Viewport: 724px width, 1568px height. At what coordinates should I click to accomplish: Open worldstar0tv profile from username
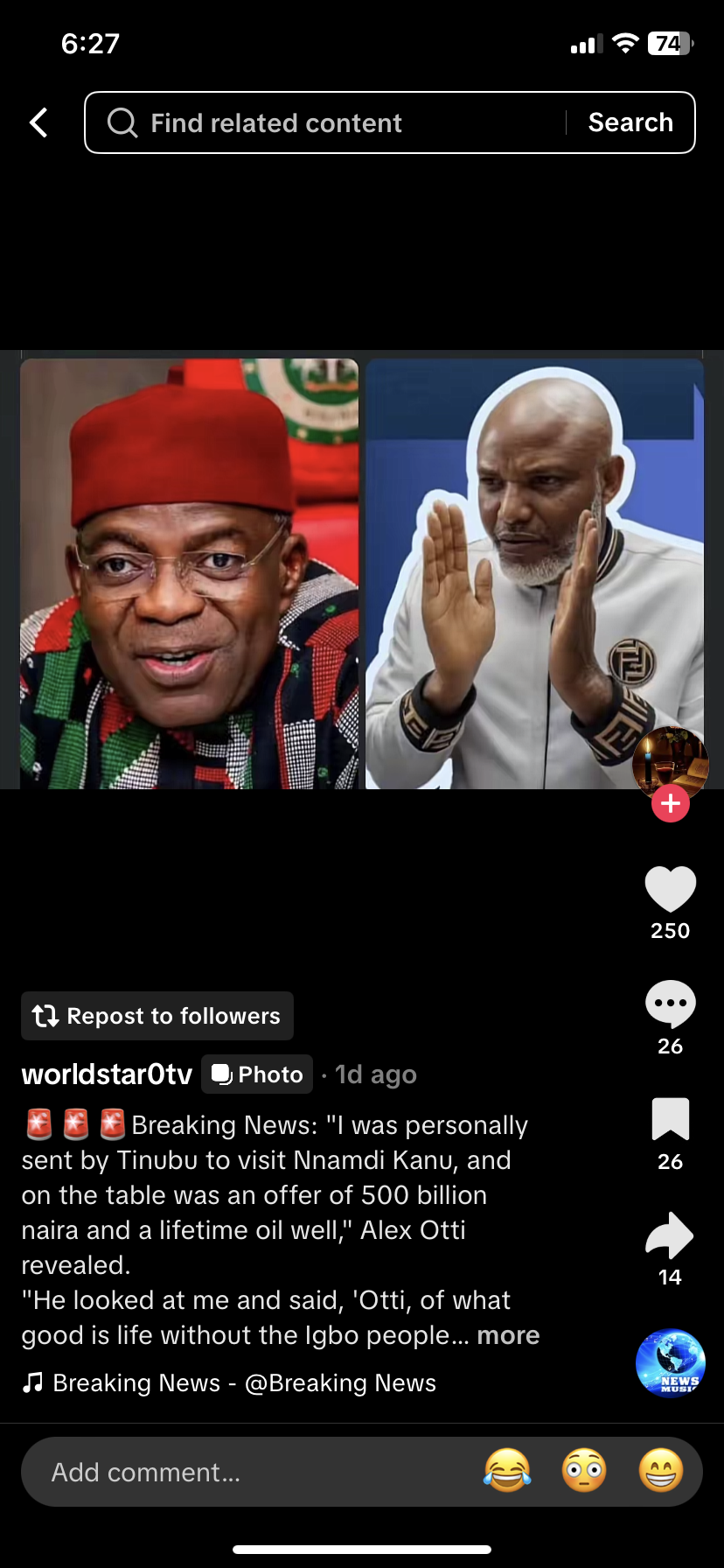tap(107, 1074)
